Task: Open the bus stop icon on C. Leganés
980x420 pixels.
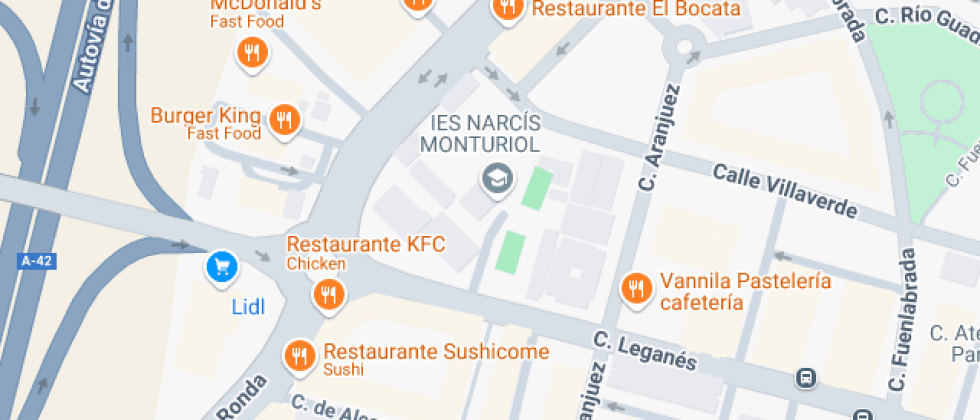Action: pyautogui.click(x=805, y=378)
